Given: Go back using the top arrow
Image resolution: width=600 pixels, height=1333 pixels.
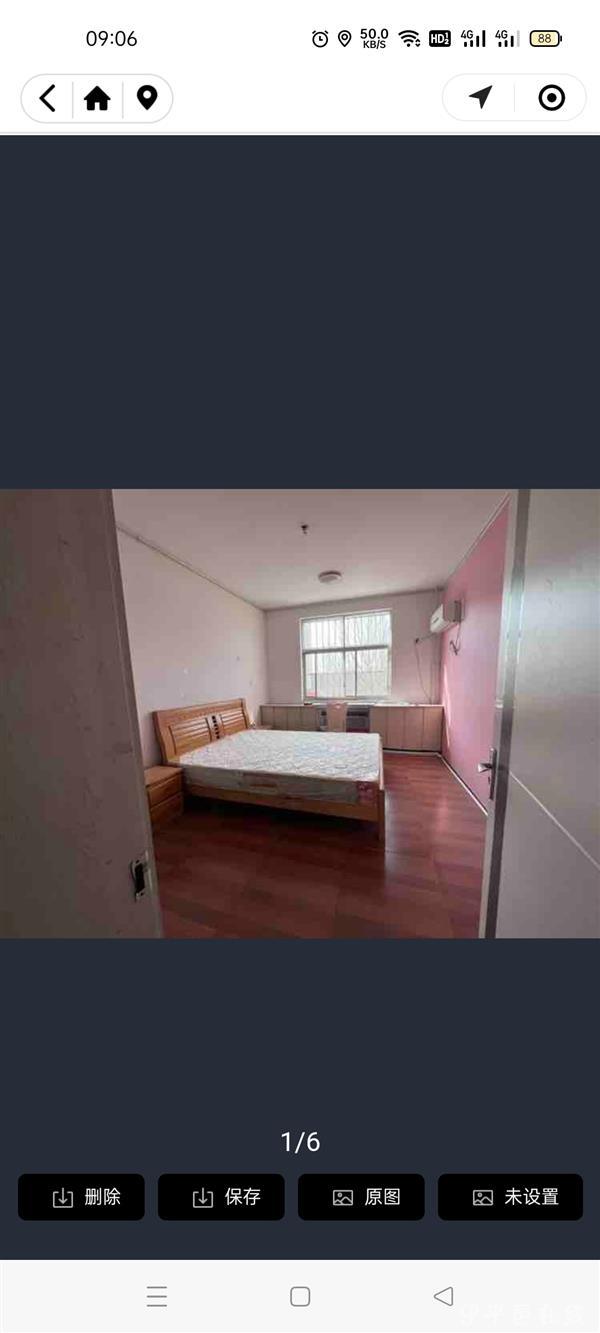Looking at the screenshot, I should coord(47,98).
